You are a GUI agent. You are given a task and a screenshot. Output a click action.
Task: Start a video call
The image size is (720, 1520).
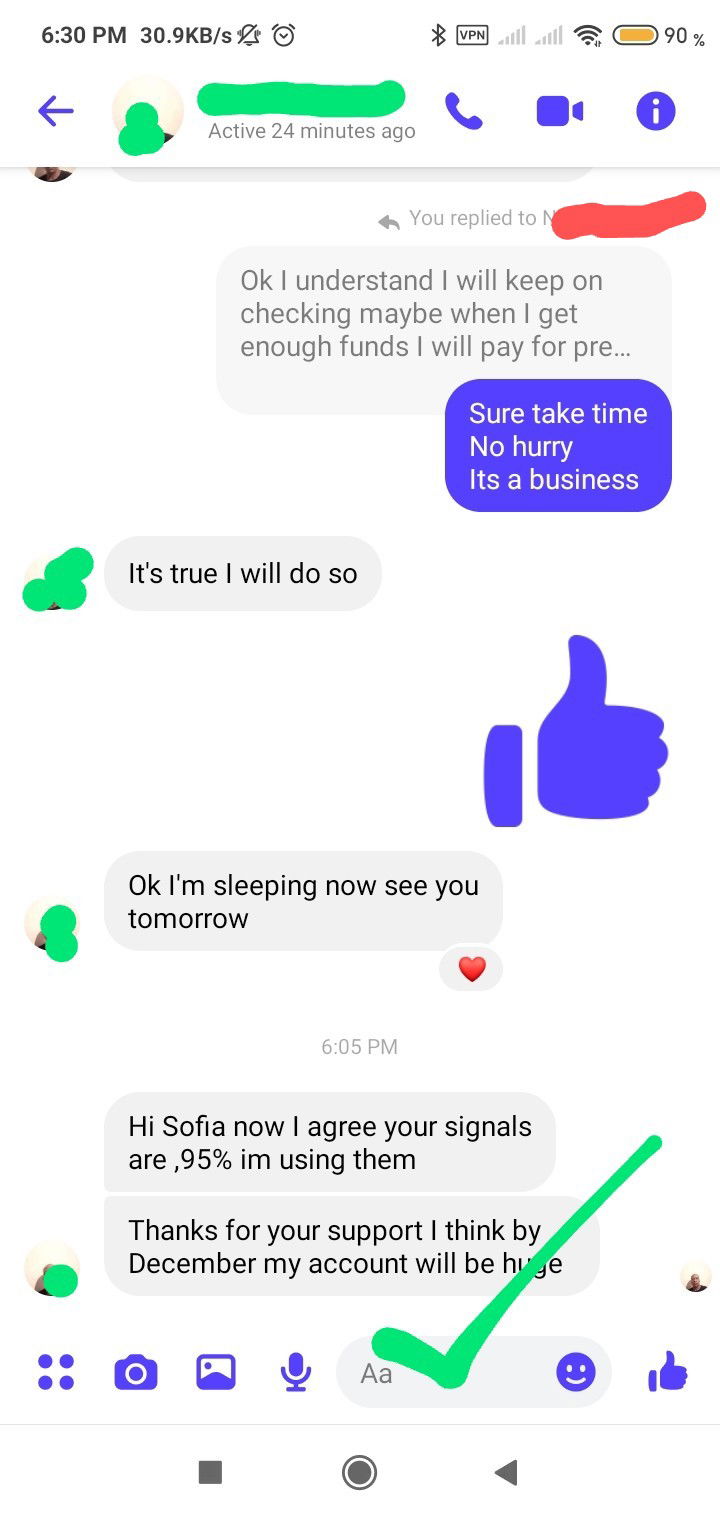pyautogui.click(x=560, y=111)
